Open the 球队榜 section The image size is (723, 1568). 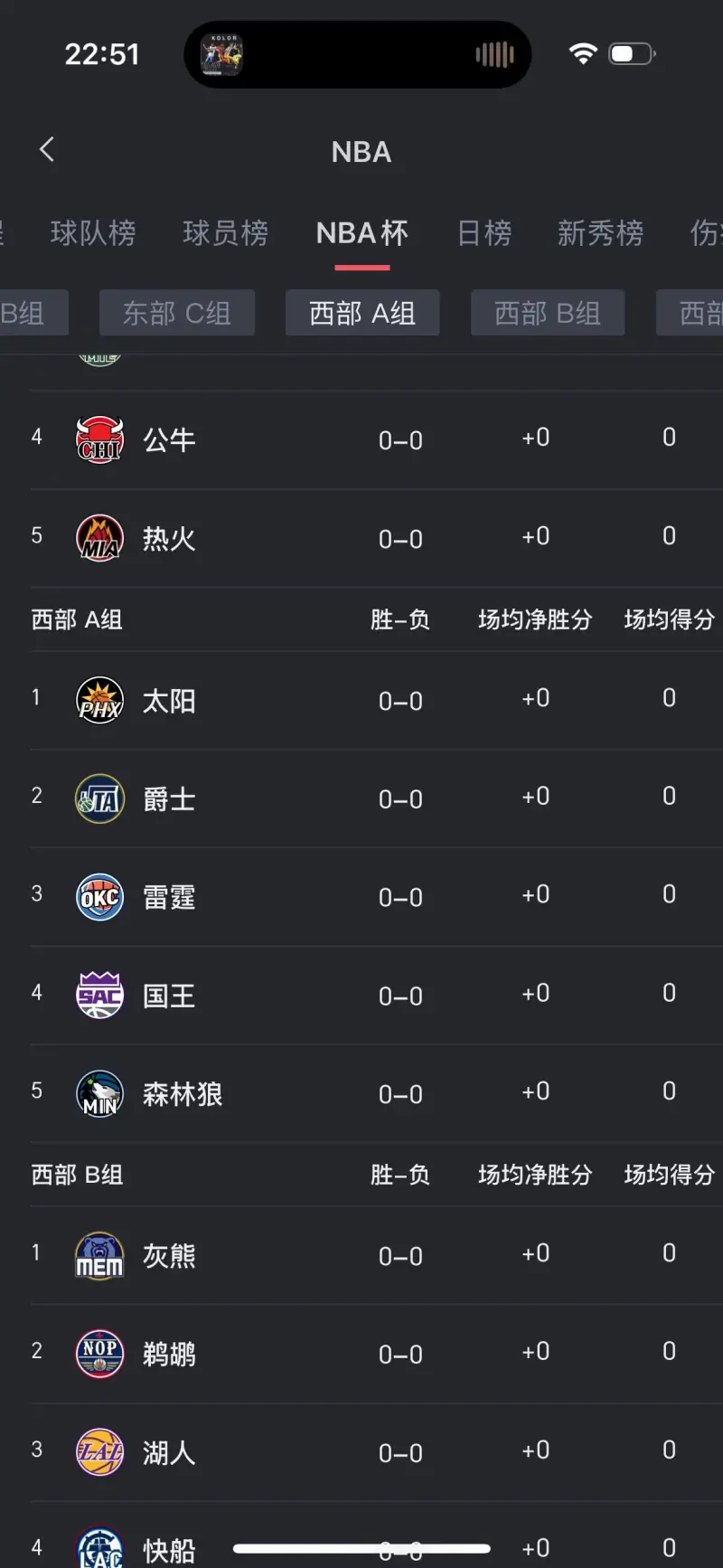point(92,233)
